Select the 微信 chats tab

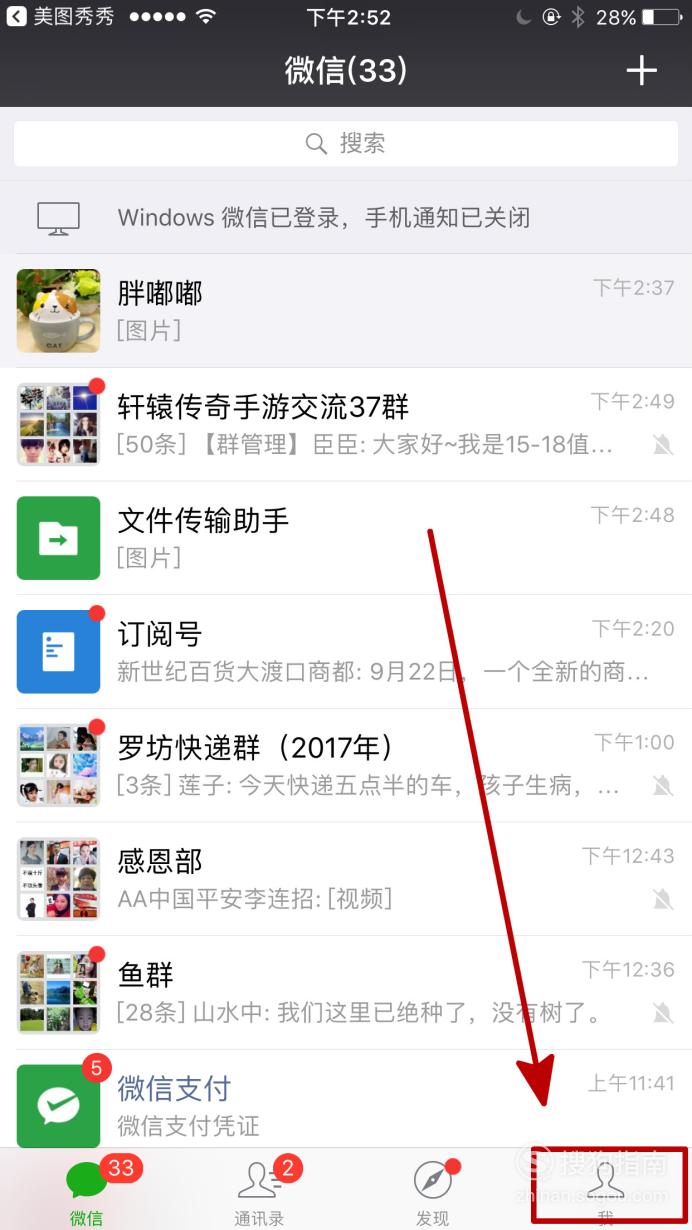click(x=87, y=1190)
